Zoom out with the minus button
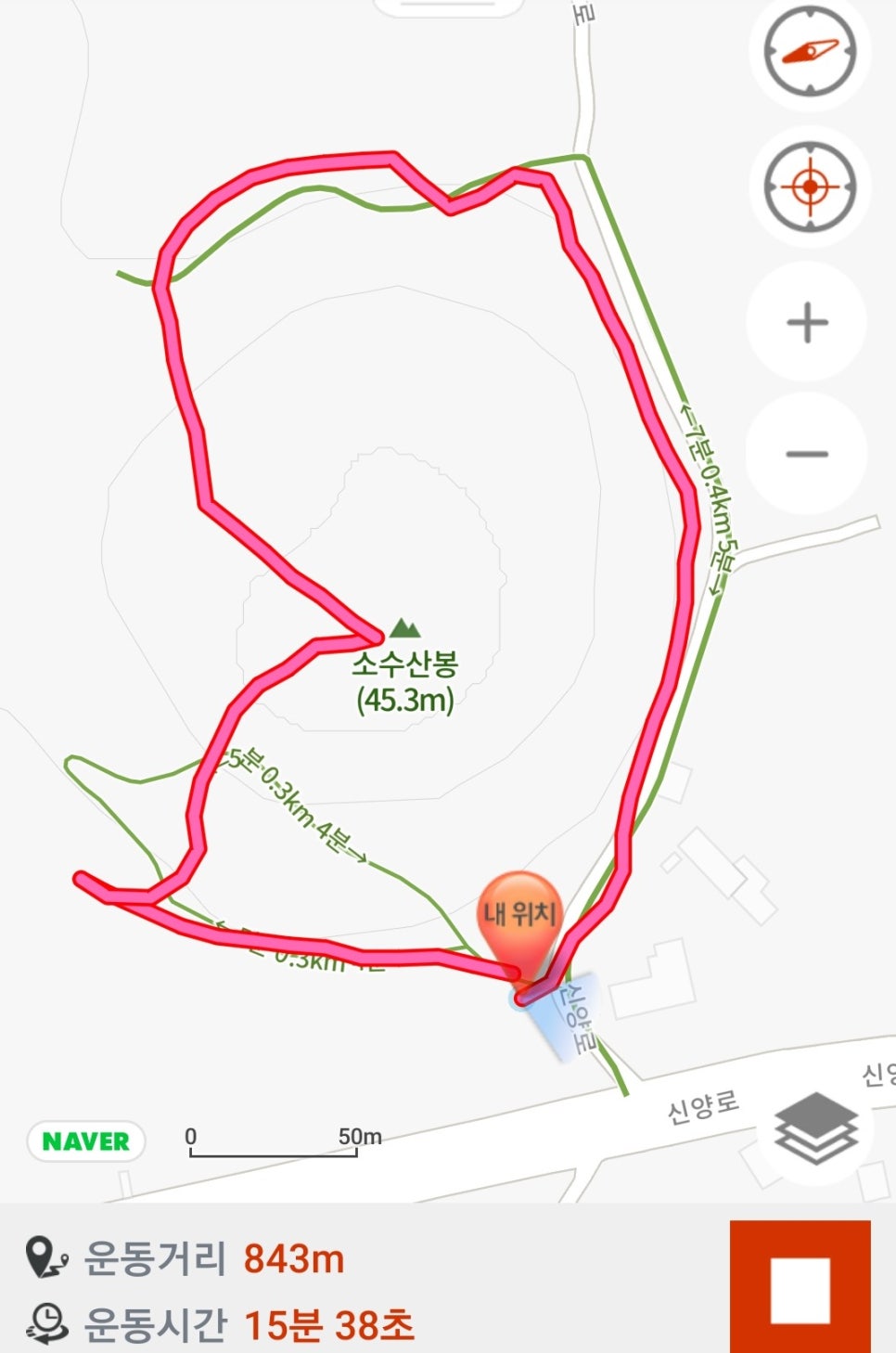Viewport: 896px width, 1353px height. click(x=807, y=454)
